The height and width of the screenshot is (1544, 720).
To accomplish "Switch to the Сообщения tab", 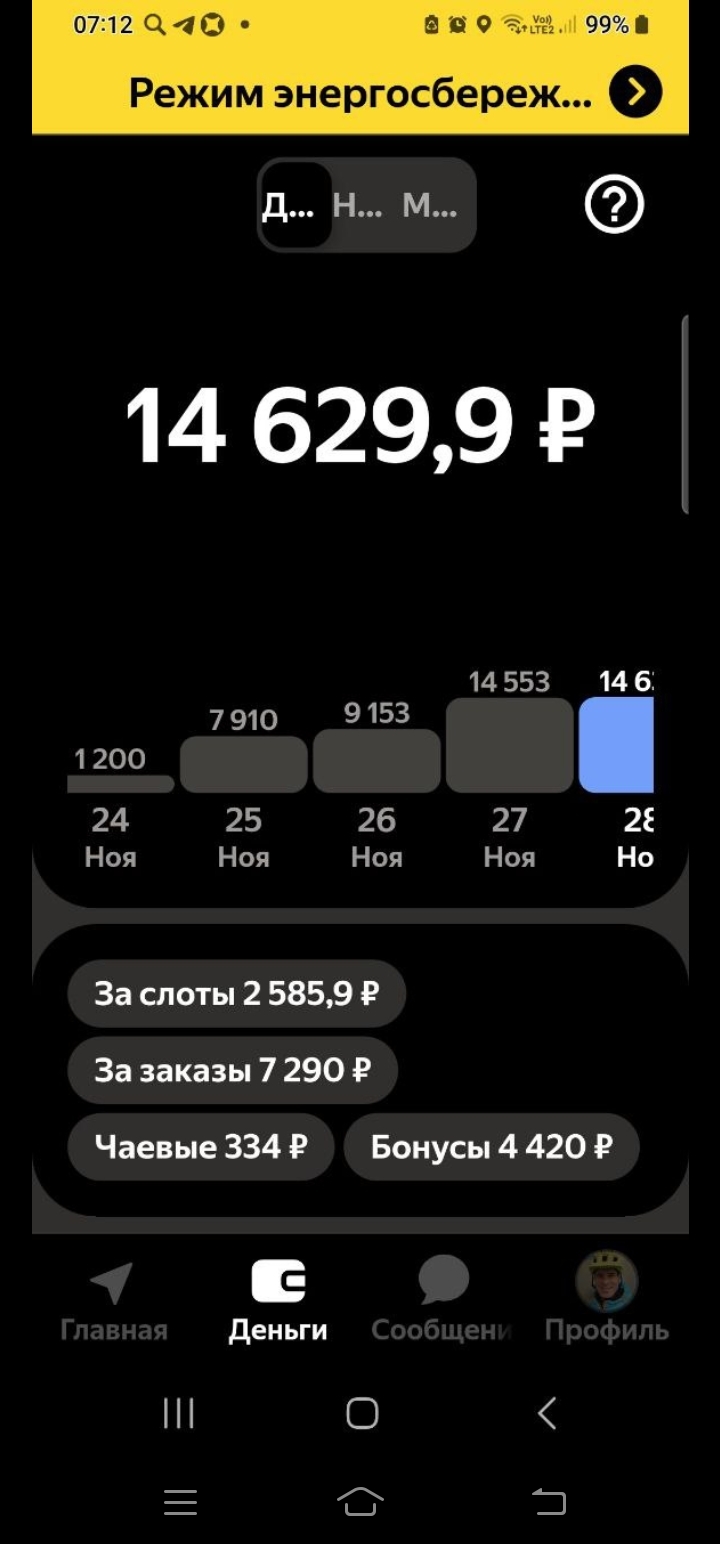I will pyautogui.click(x=442, y=1300).
